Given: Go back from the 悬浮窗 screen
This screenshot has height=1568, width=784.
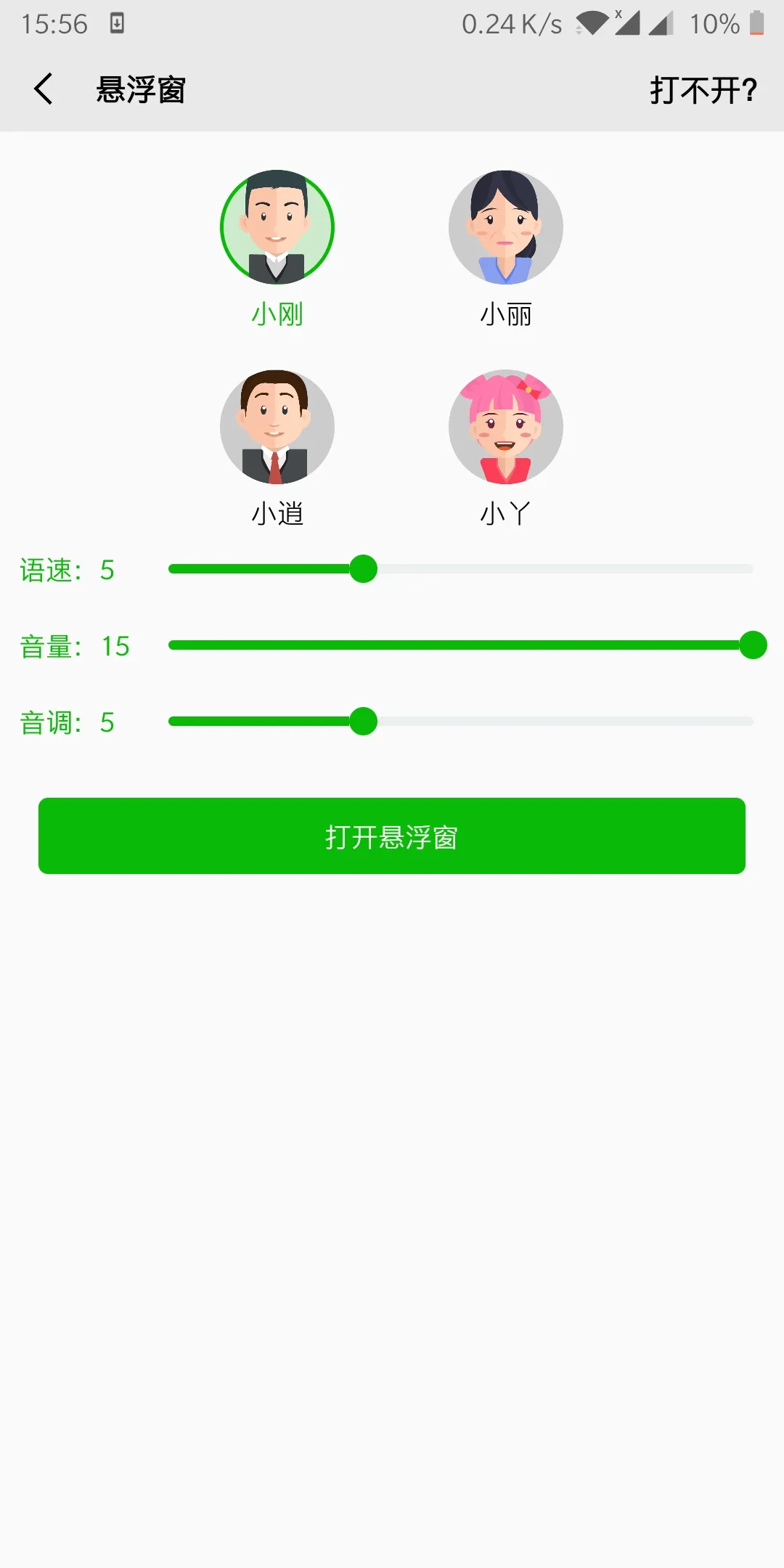Looking at the screenshot, I should pos(44,89).
